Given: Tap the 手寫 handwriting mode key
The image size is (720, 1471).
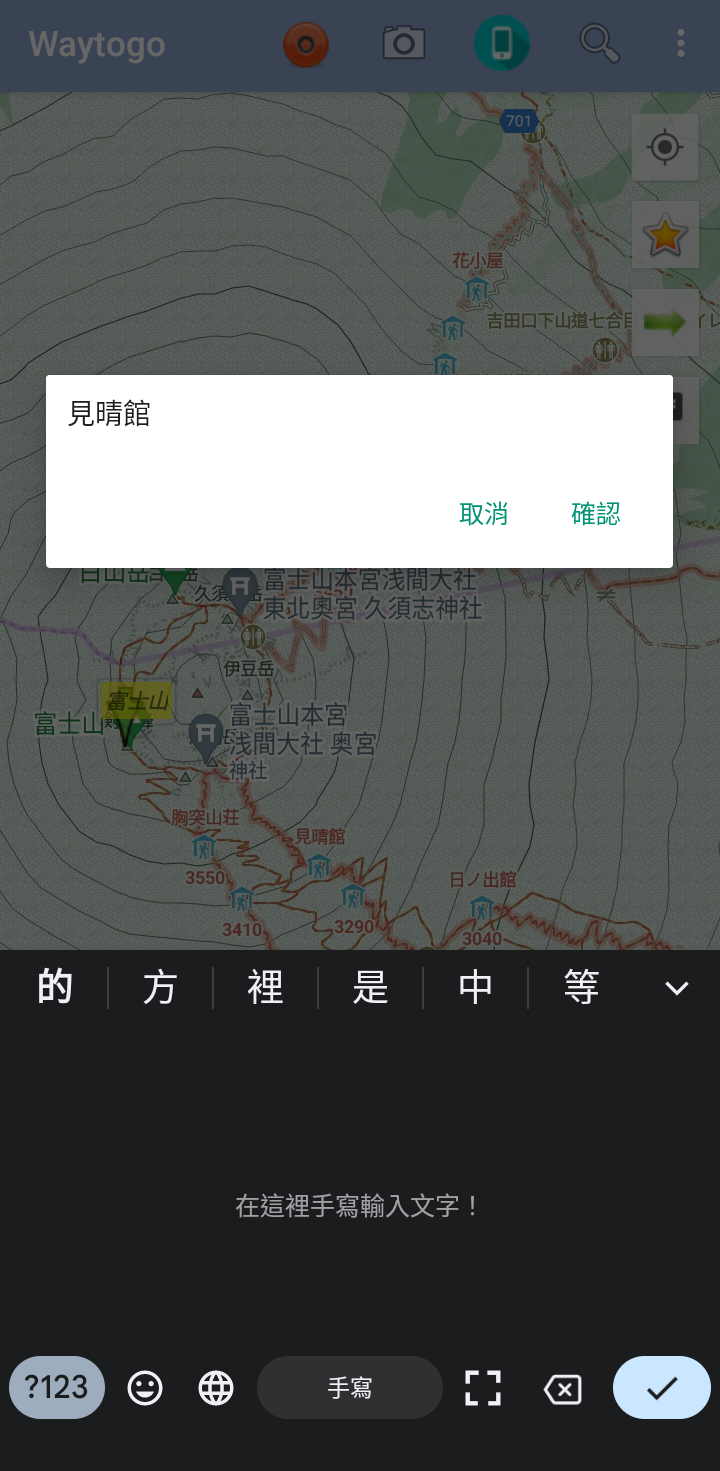Looking at the screenshot, I should pyautogui.click(x=350, y=1388).
